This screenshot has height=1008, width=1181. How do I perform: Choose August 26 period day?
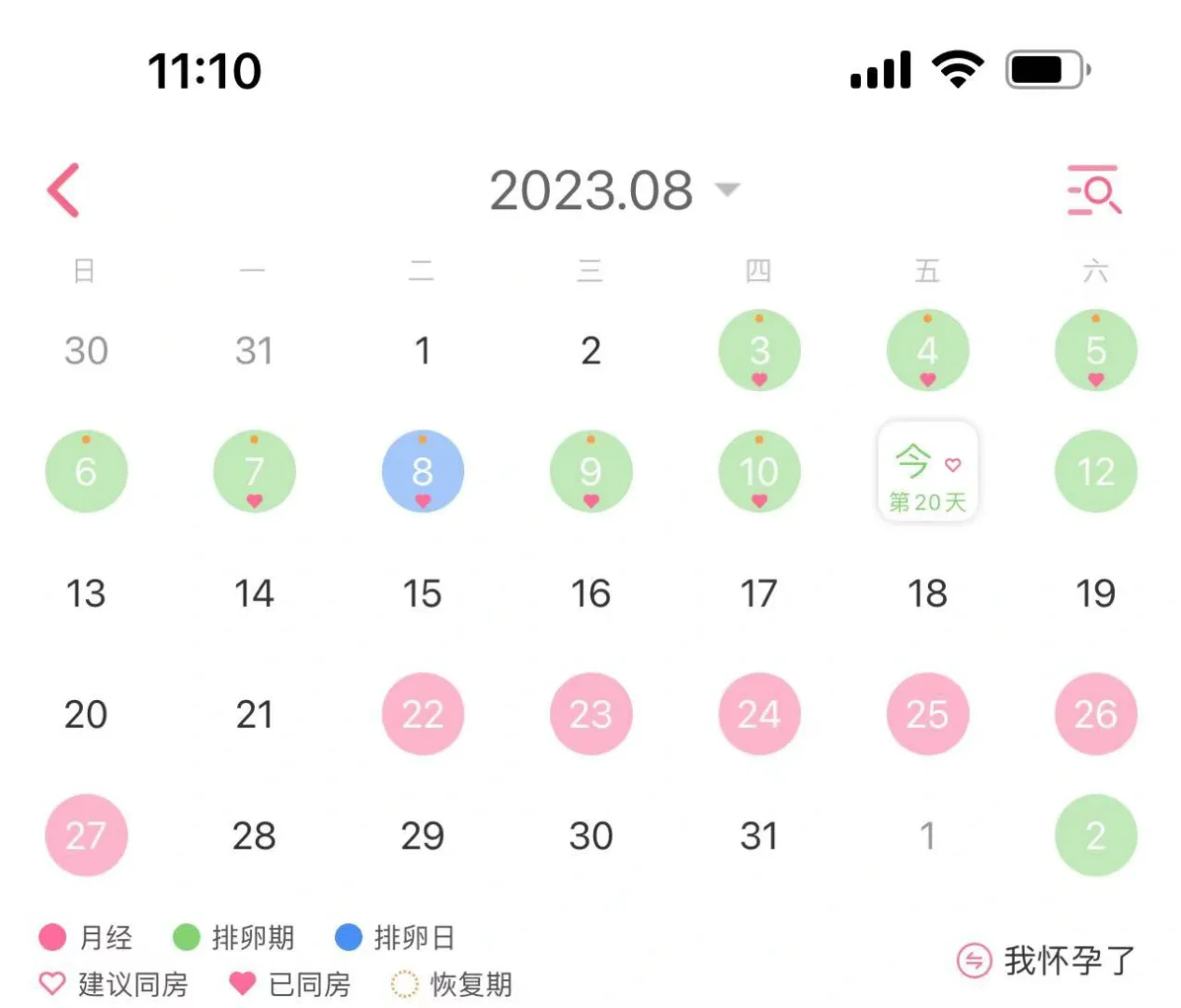click(1095, 714)
